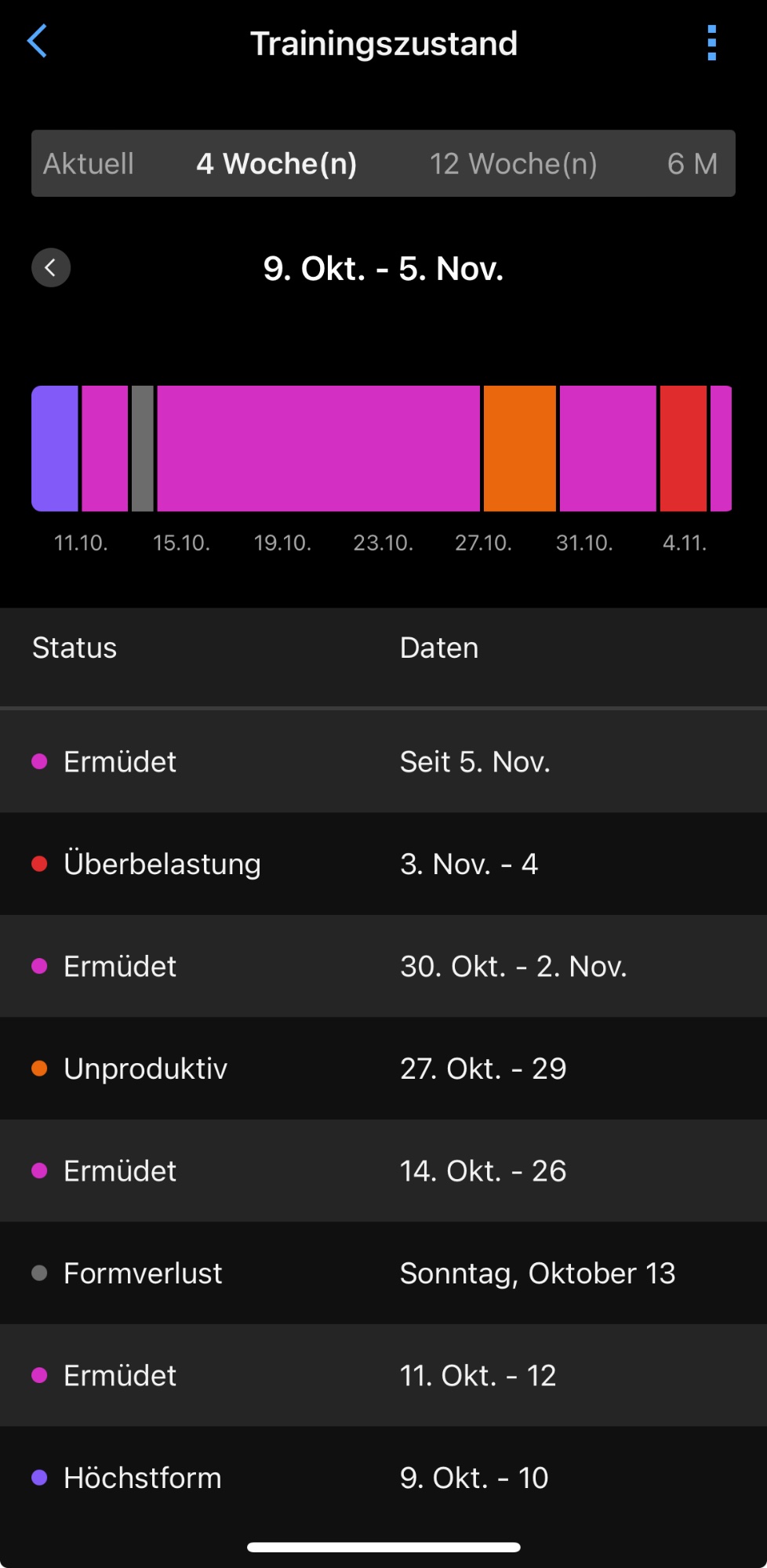Show the previous four-week period
This screenshot has height=1568, width=767.
(51, 268)
